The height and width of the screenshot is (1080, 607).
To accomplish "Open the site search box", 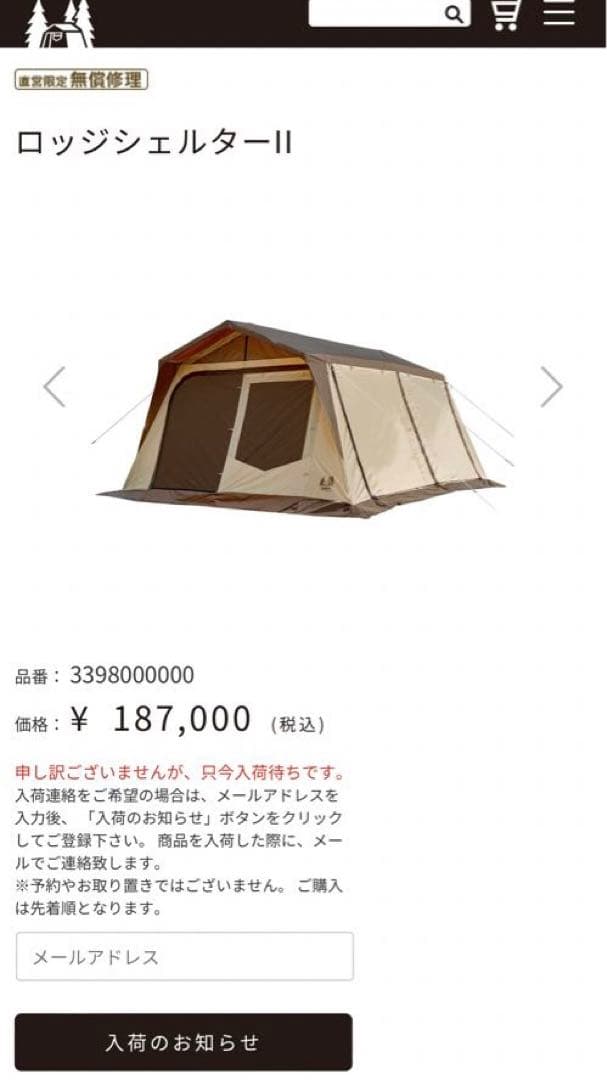I will [x=375, y=13].
